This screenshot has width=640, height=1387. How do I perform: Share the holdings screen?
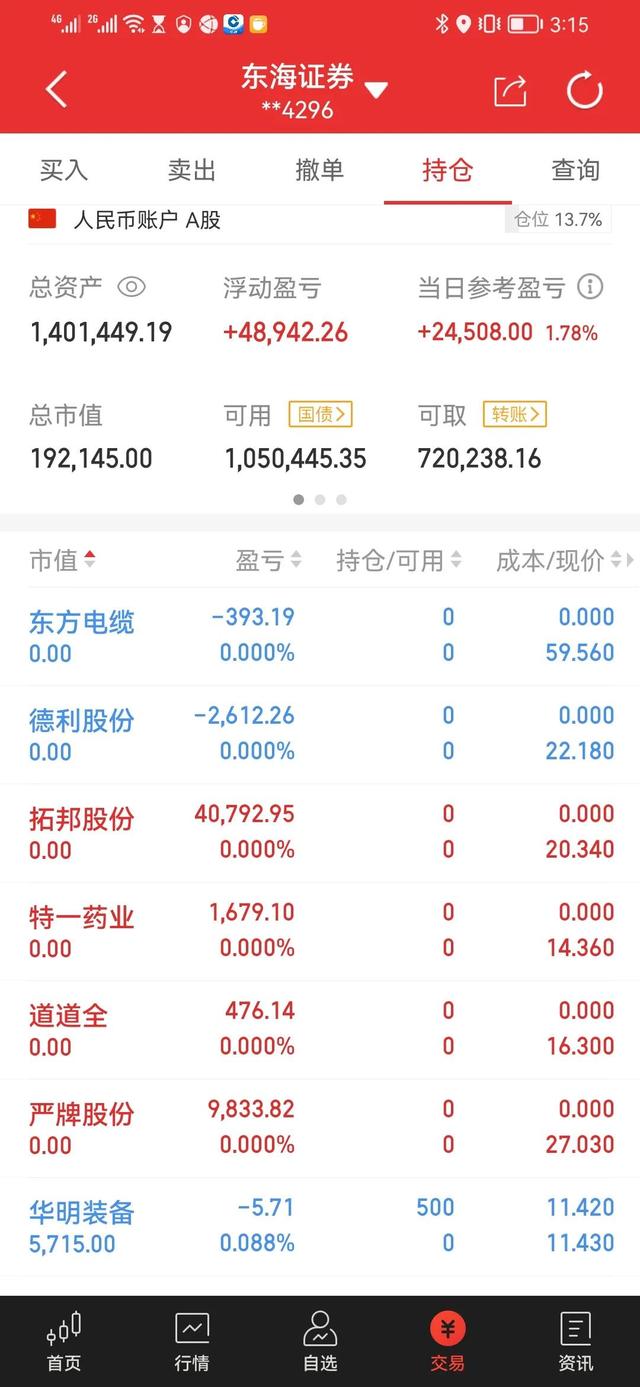click(510, 91)
